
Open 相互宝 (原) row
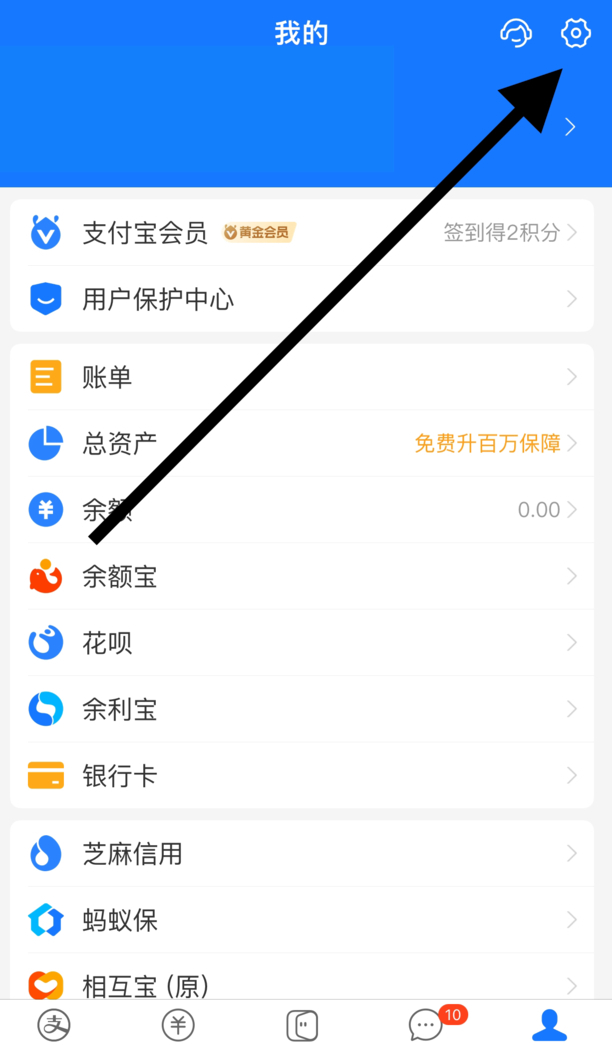[x=300, y=983]
